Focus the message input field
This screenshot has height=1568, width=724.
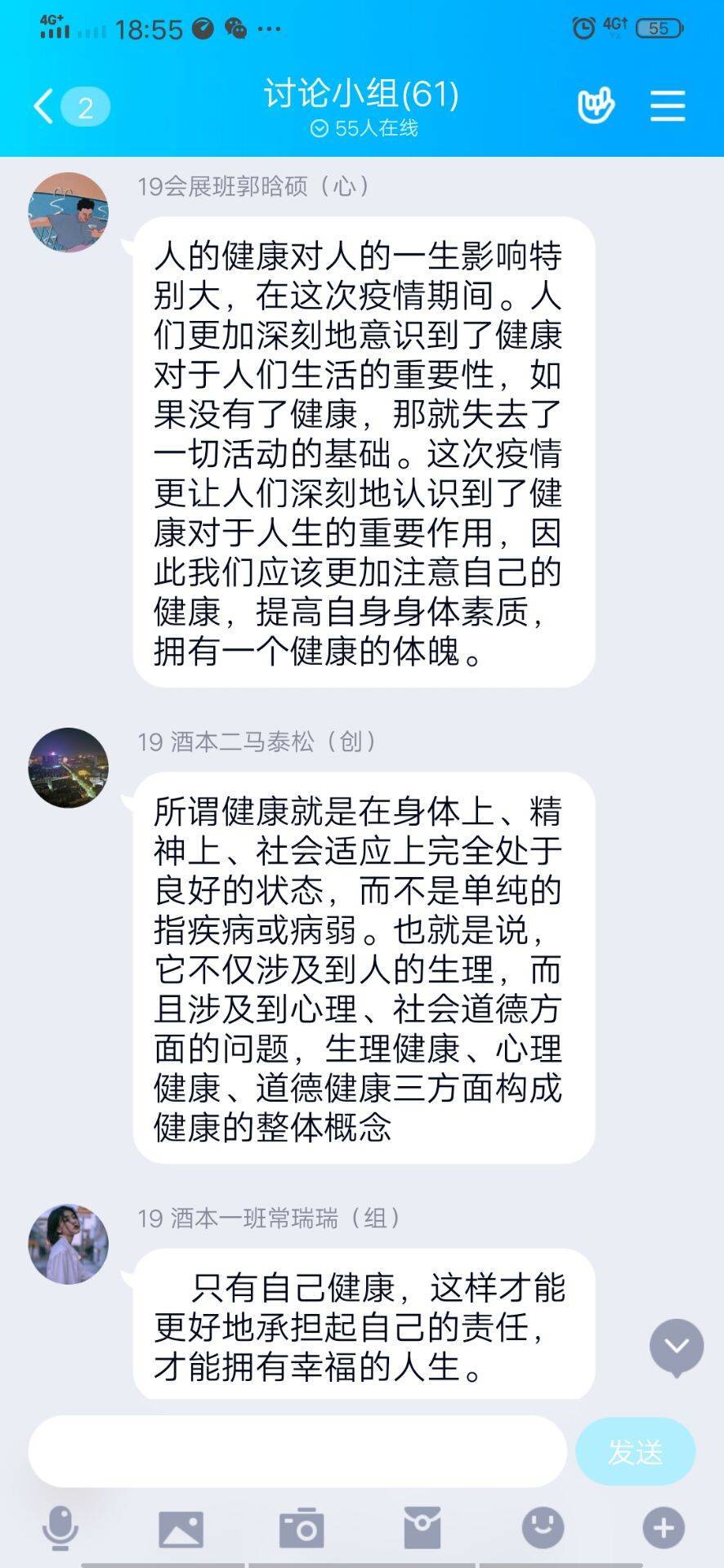297,1451
